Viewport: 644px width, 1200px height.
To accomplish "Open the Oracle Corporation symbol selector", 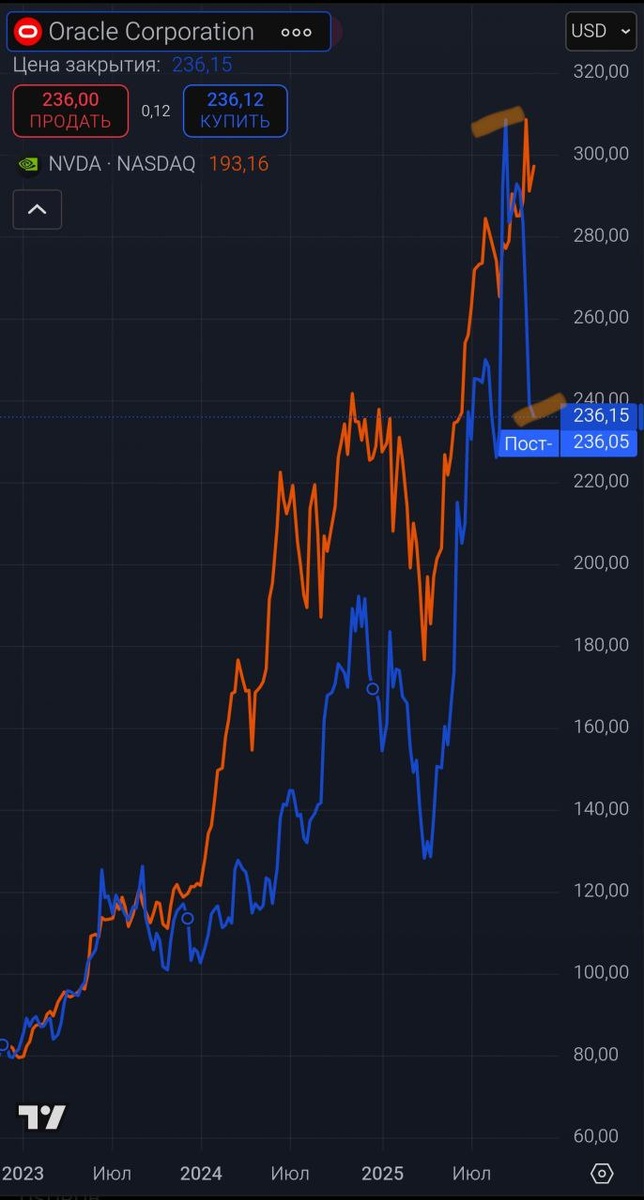I will (x=150, y=31).
